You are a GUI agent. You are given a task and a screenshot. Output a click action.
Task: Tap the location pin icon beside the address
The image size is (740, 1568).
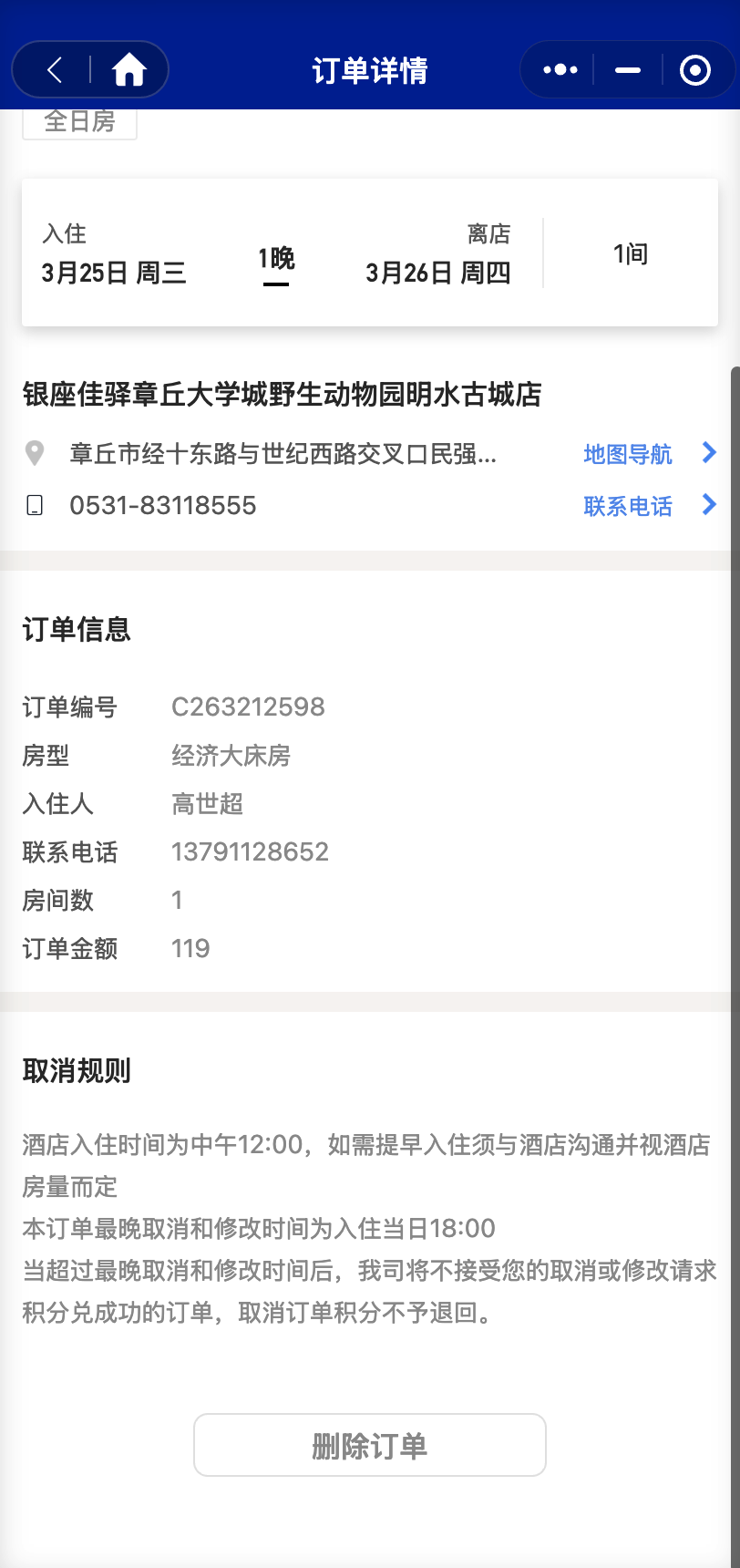click(36, 453)
